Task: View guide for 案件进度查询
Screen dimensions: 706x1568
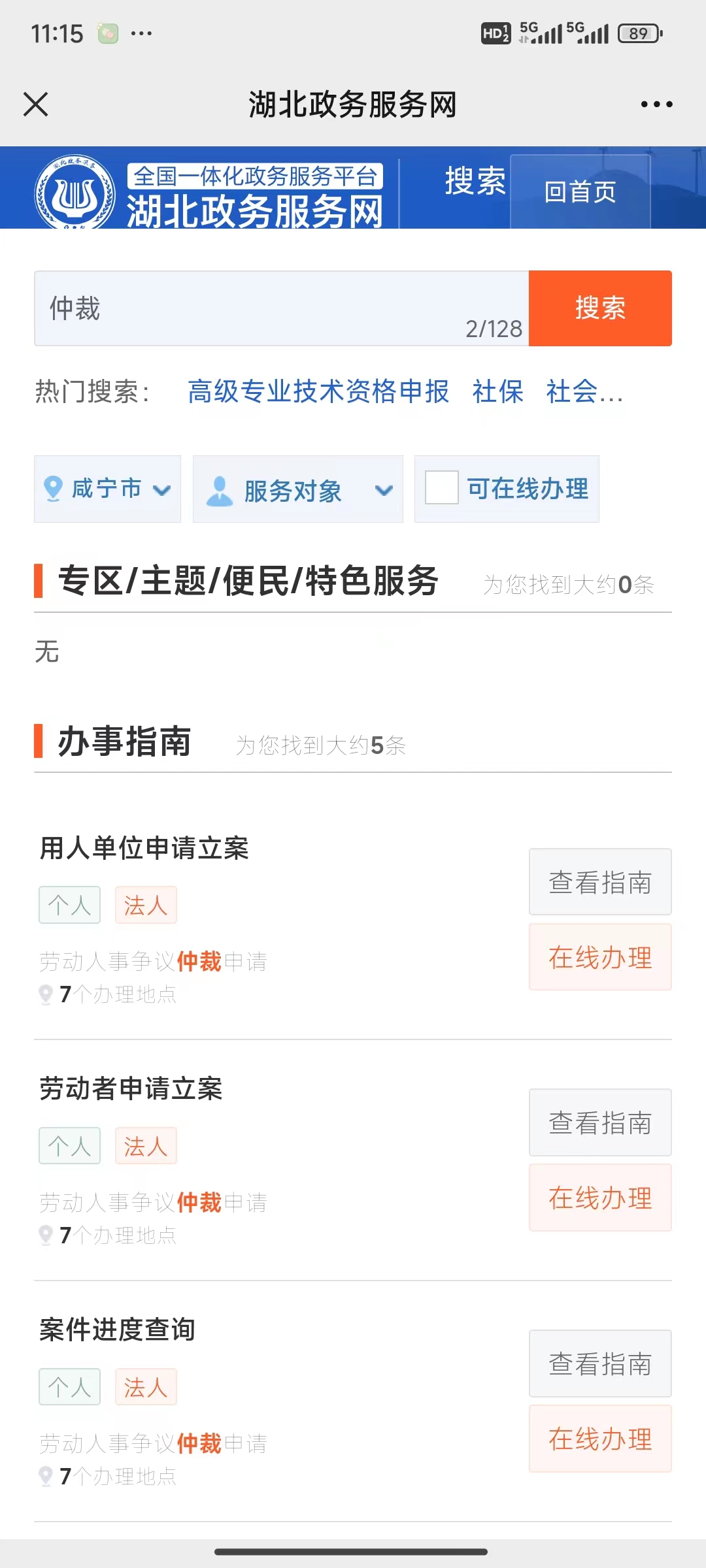Action: (600, 1364)
